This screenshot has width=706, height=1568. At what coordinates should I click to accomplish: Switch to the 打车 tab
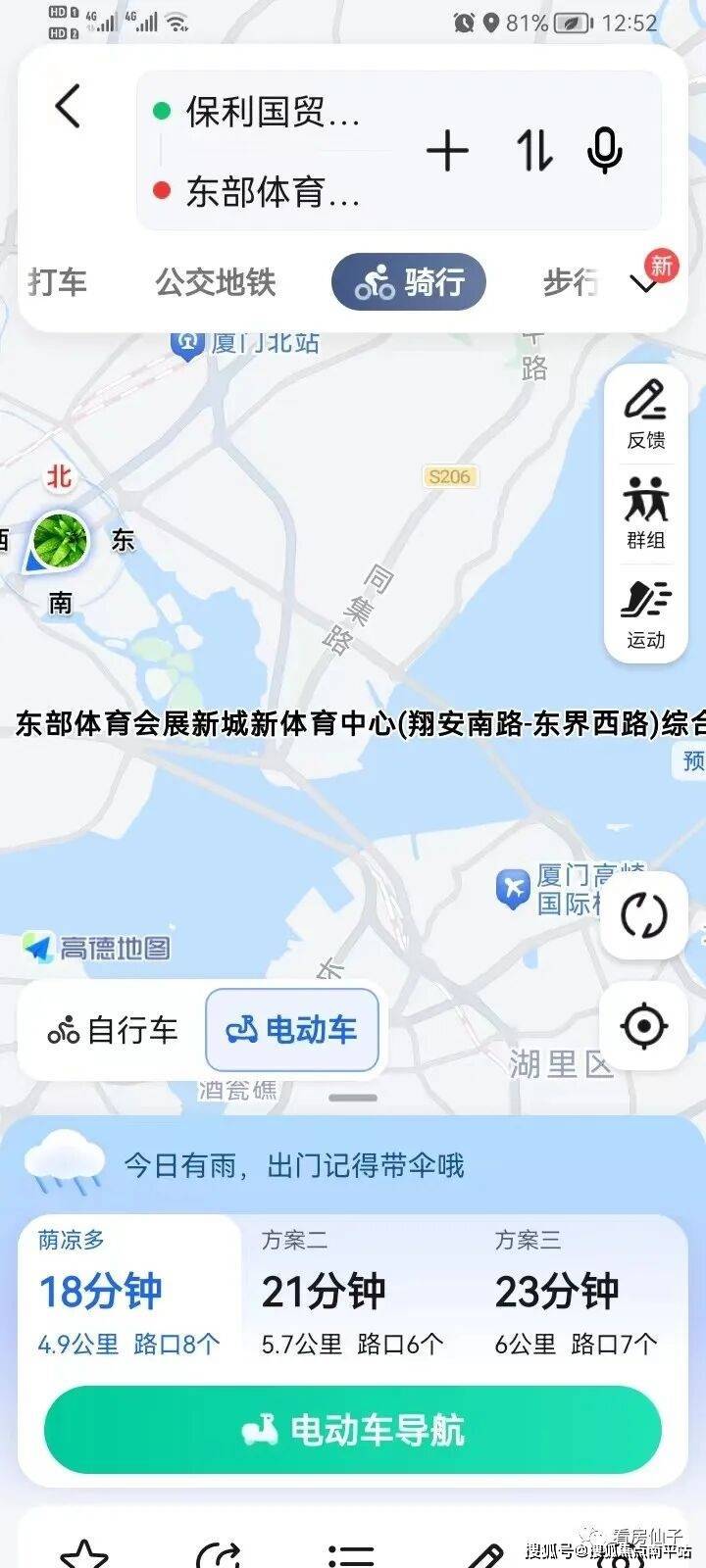57,282
